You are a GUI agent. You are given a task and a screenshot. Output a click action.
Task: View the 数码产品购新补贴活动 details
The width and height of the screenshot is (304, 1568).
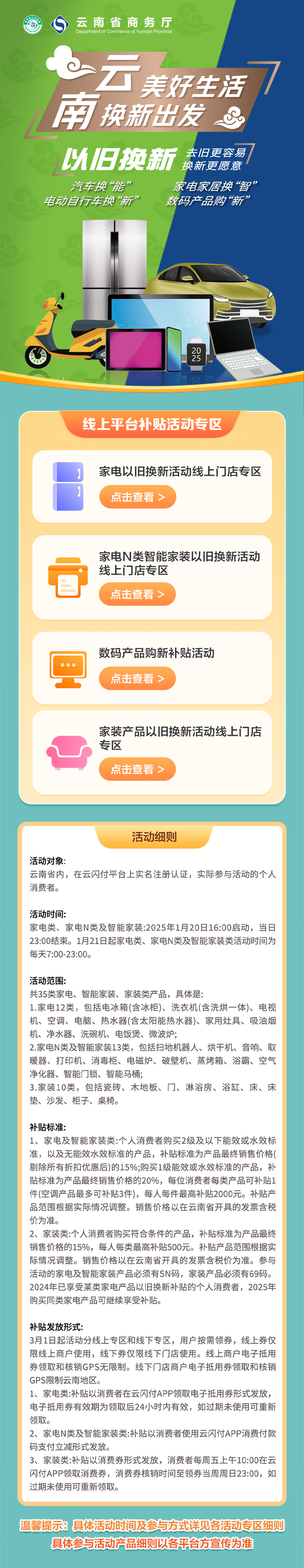coord(137,678)
